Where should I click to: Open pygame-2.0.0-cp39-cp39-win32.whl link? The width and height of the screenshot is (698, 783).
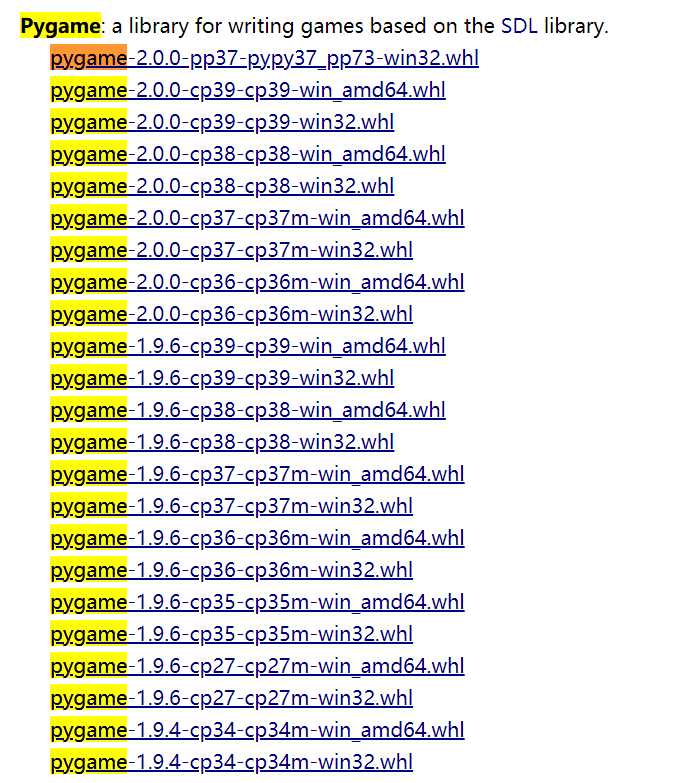click(222, 123)
